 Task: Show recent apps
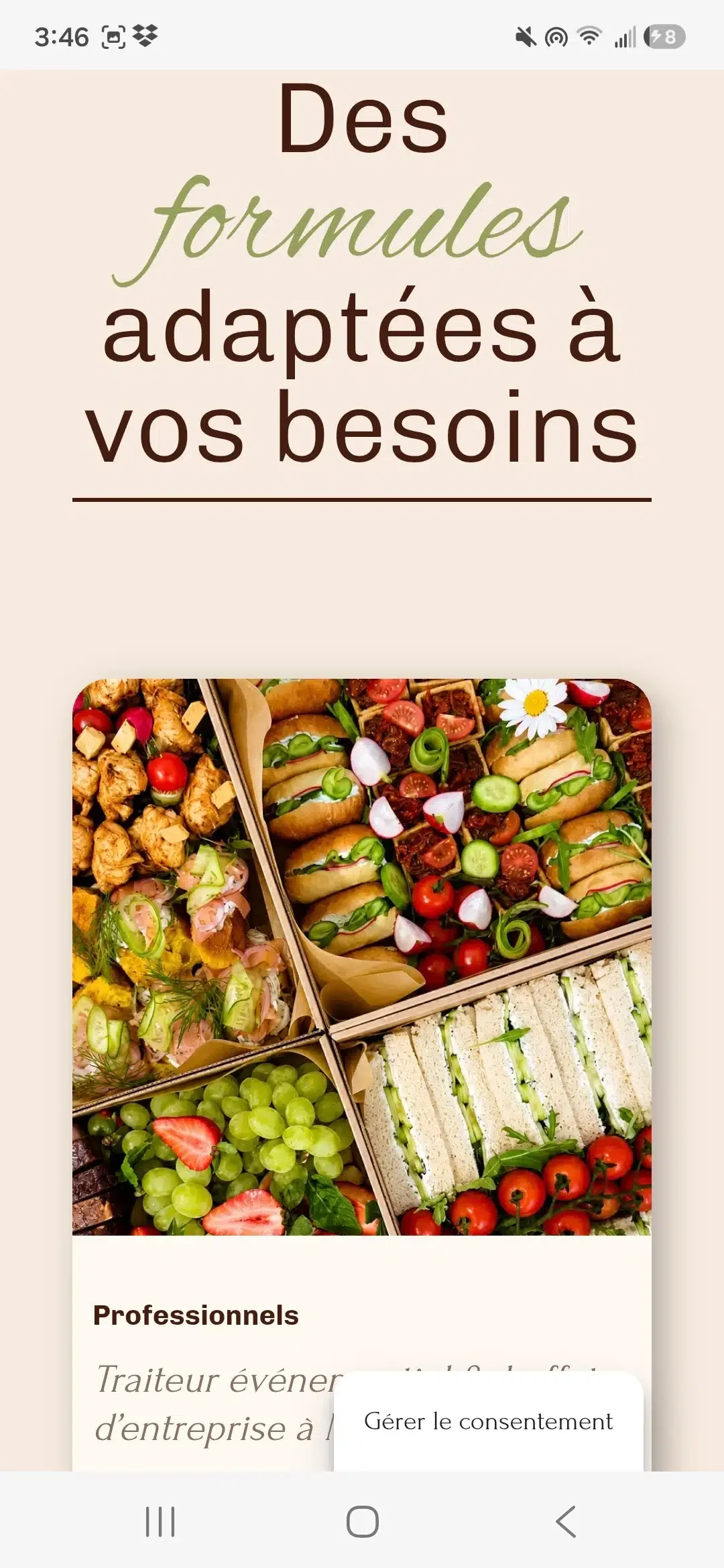(160, 1521)
